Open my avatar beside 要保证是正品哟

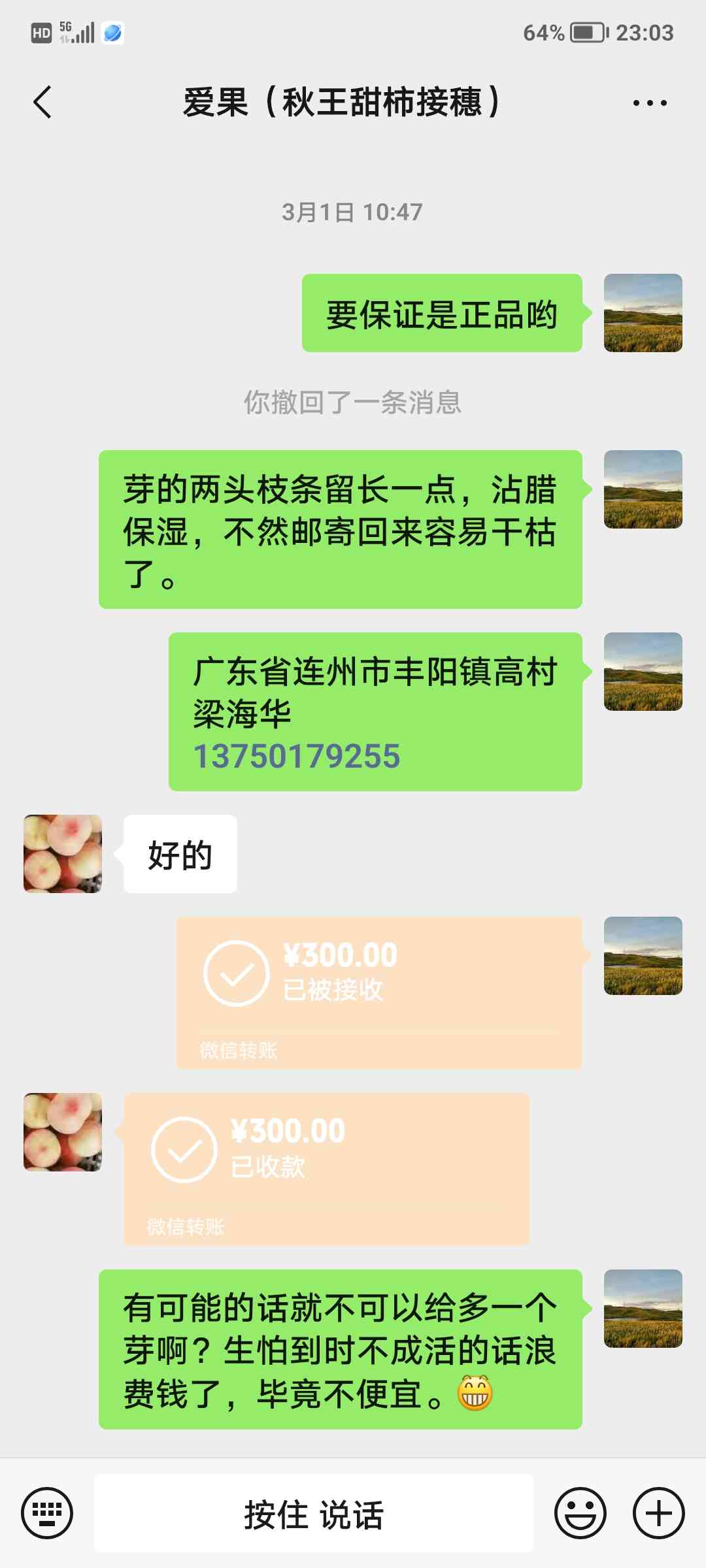[643, 313]
